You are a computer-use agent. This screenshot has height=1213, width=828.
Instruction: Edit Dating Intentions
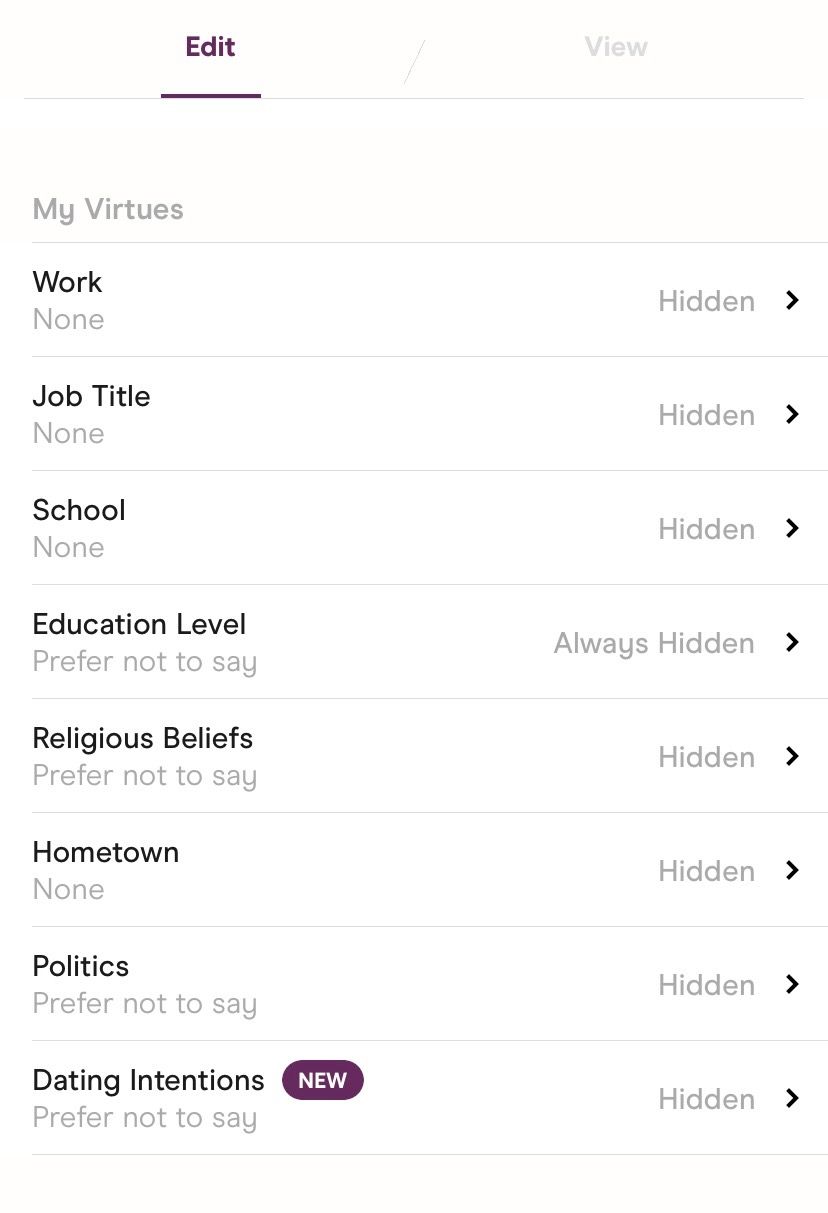(416, 1098)
